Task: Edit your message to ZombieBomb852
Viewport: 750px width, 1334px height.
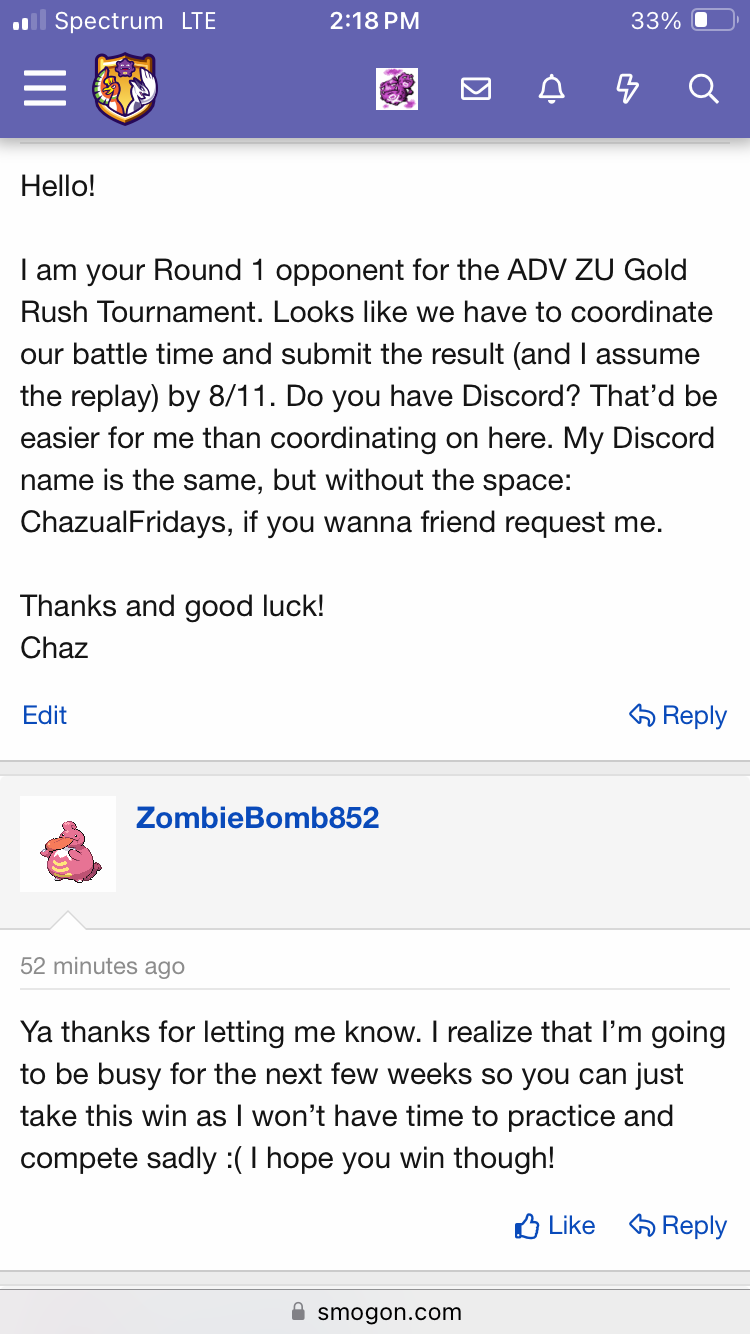Action: pos(45,715)
